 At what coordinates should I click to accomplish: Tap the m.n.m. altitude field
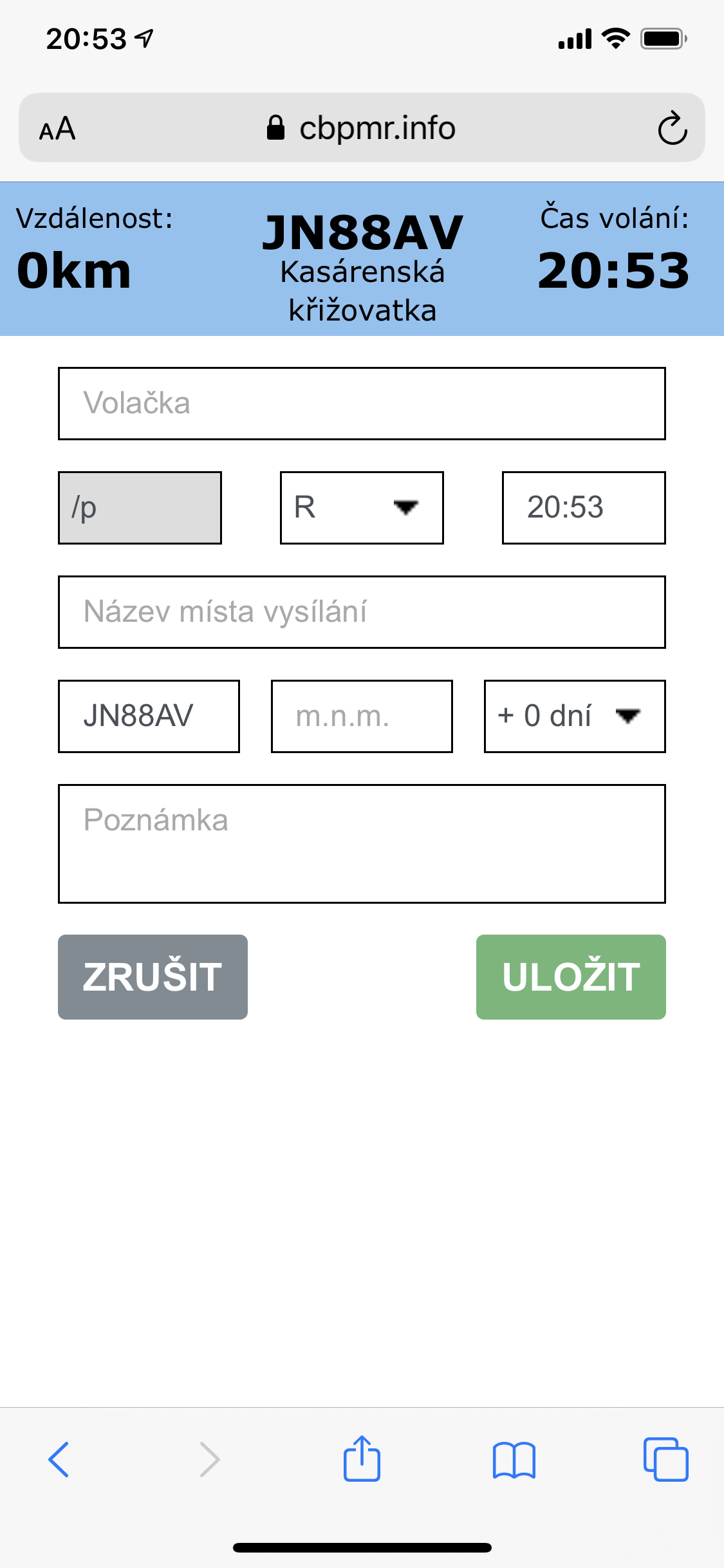[362, 716]
